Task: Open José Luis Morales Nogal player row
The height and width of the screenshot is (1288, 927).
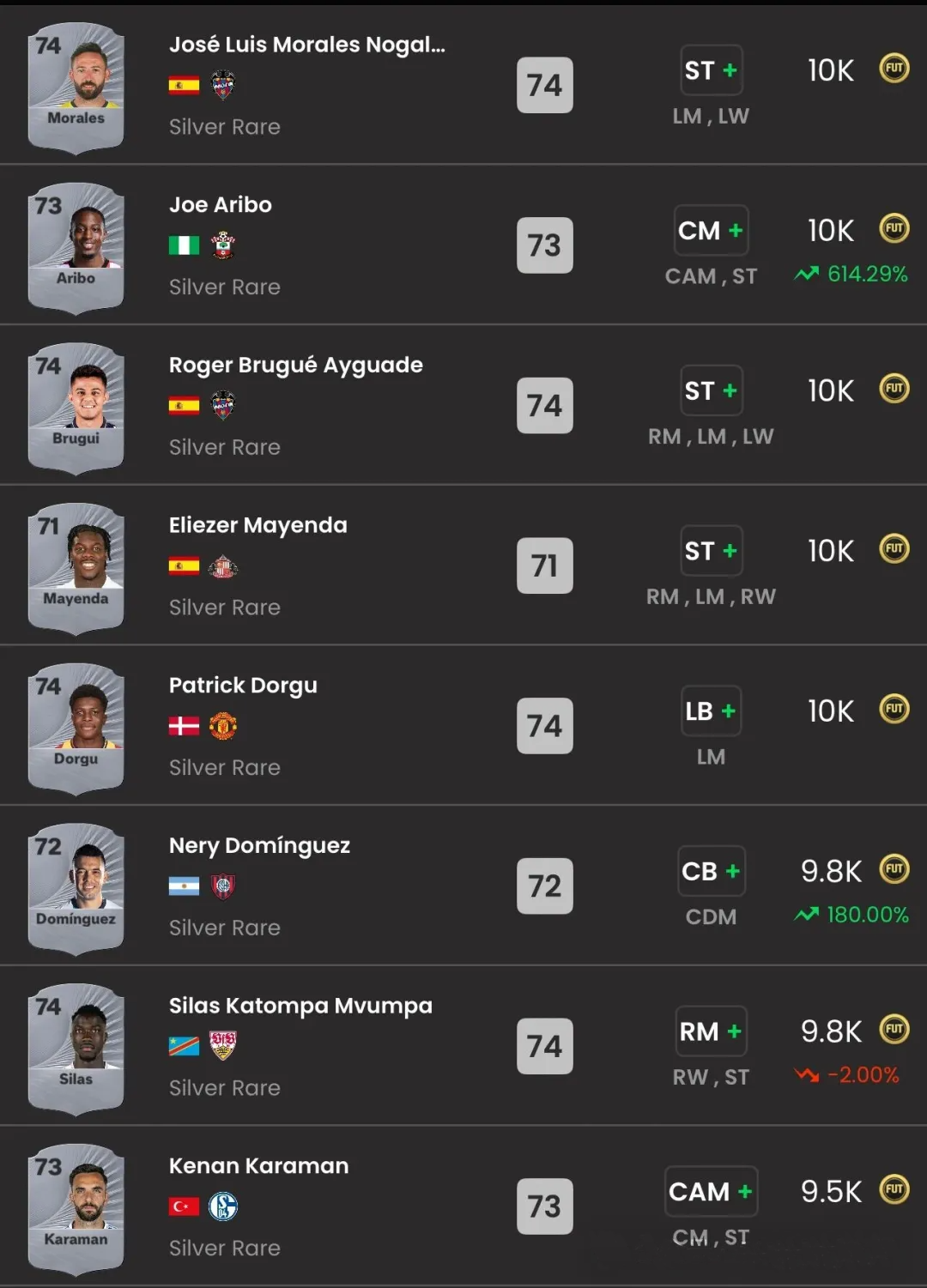Action: click(x=306, y=45)
